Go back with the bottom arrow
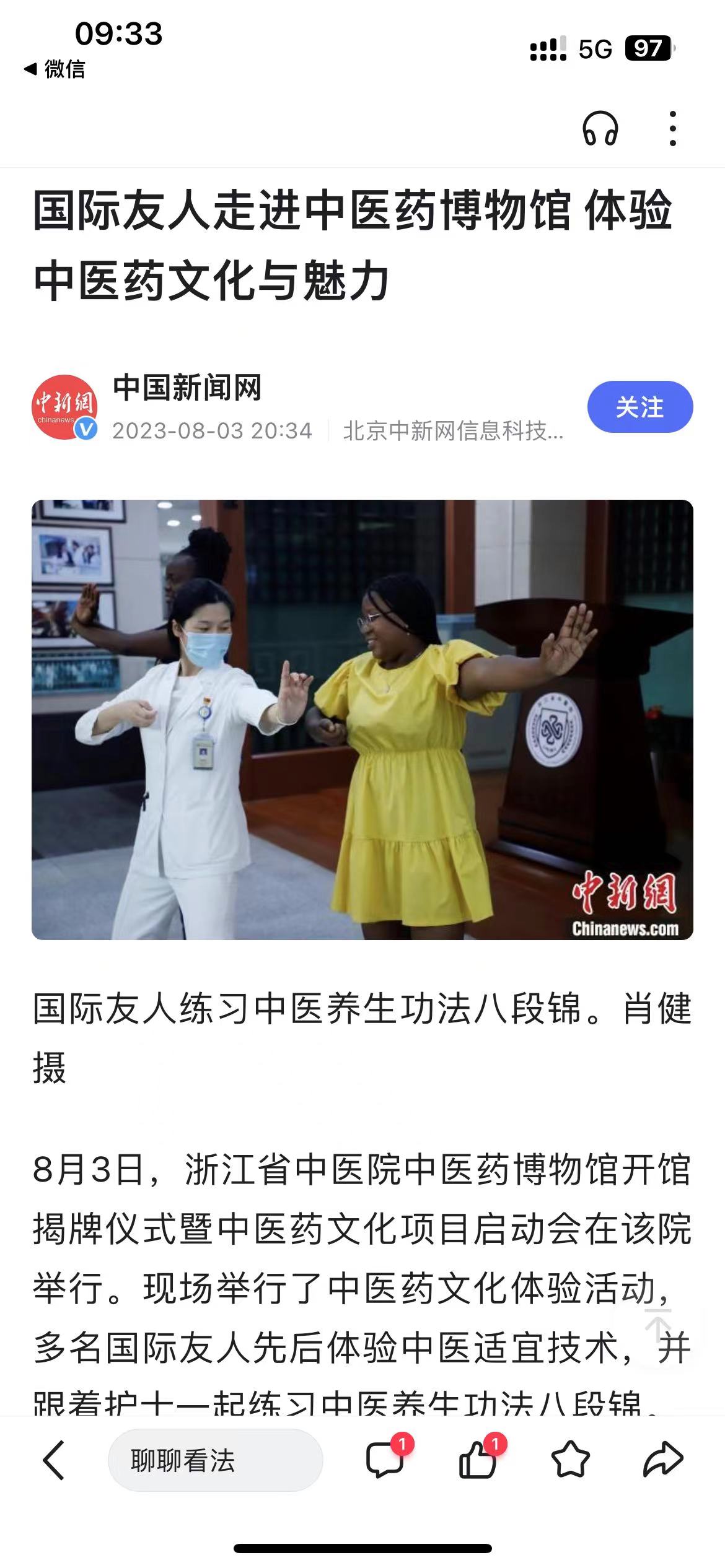 [x=54, y=1460]
